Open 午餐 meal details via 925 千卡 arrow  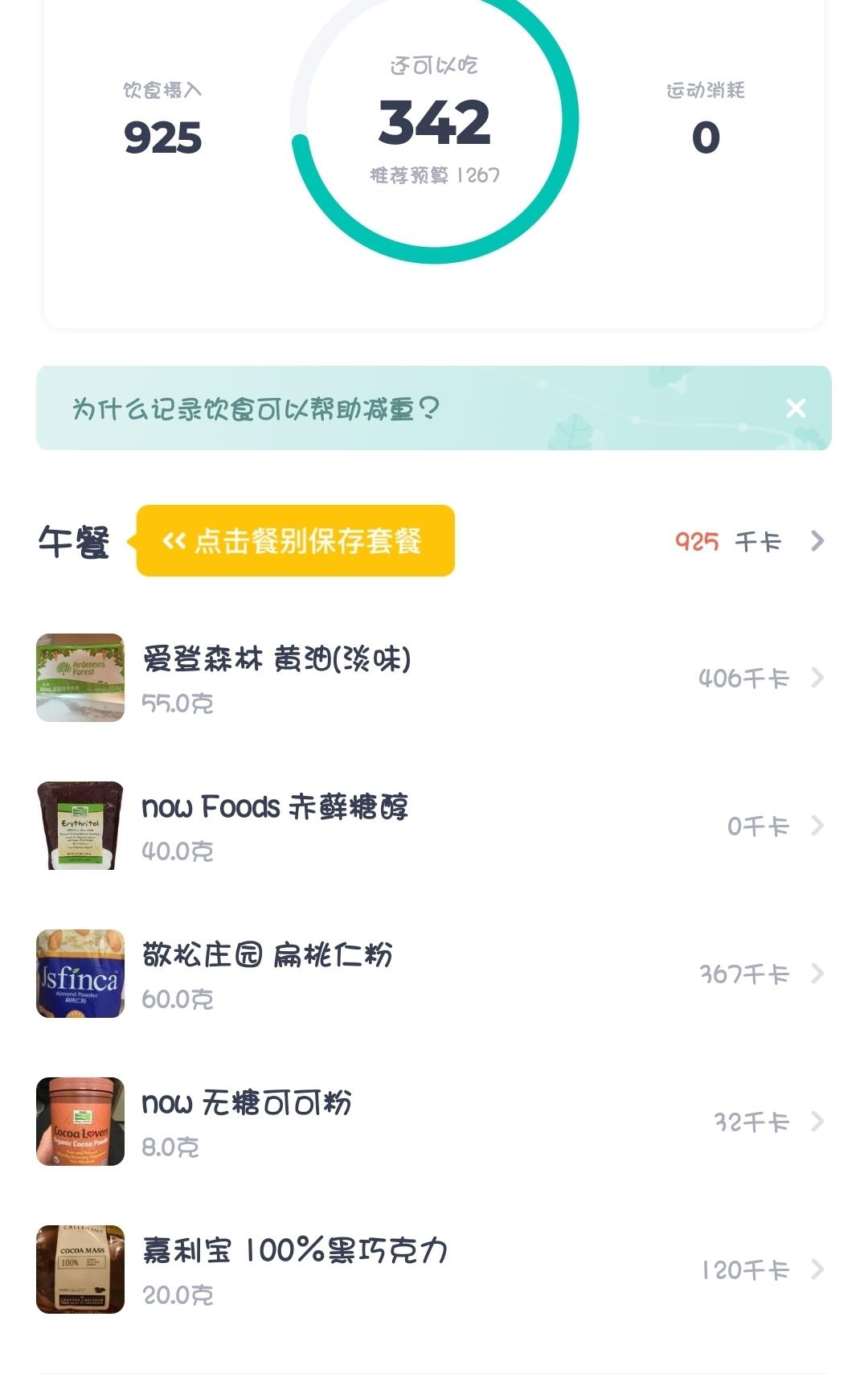(x=817, y=541)
